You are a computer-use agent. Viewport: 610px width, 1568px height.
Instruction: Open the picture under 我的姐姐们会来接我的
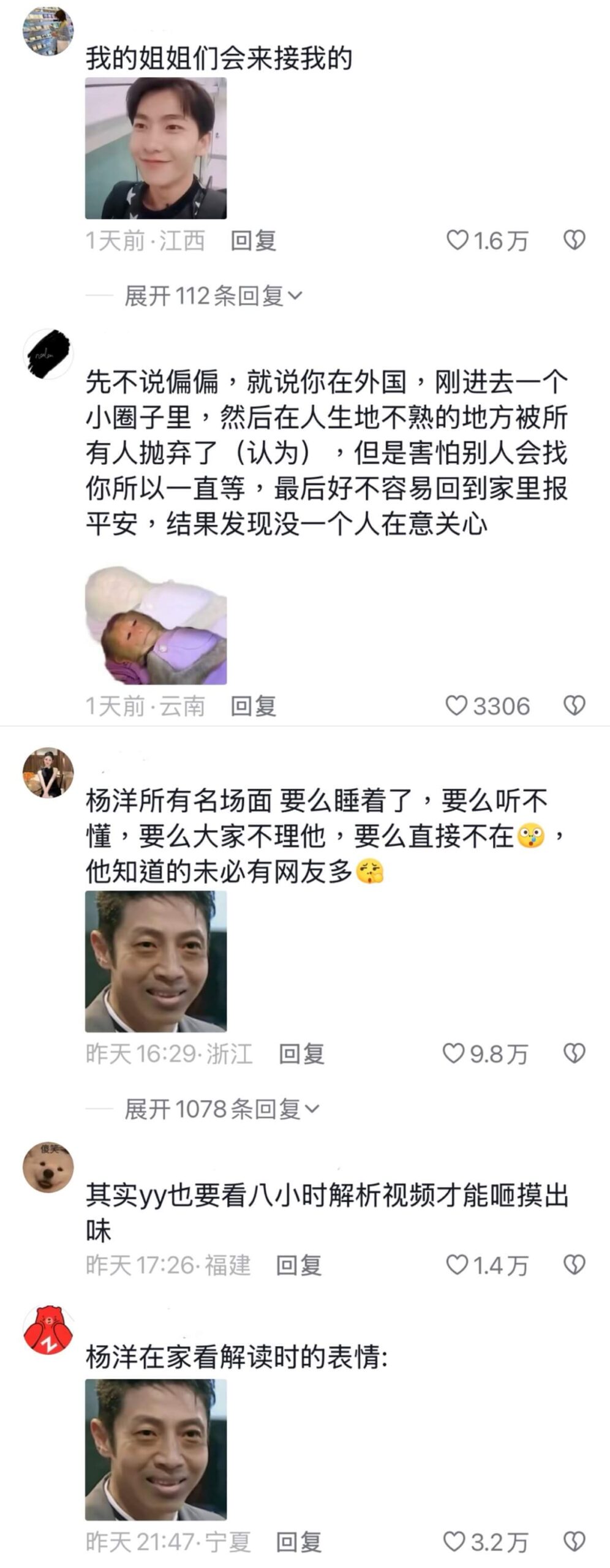point(156,148)
